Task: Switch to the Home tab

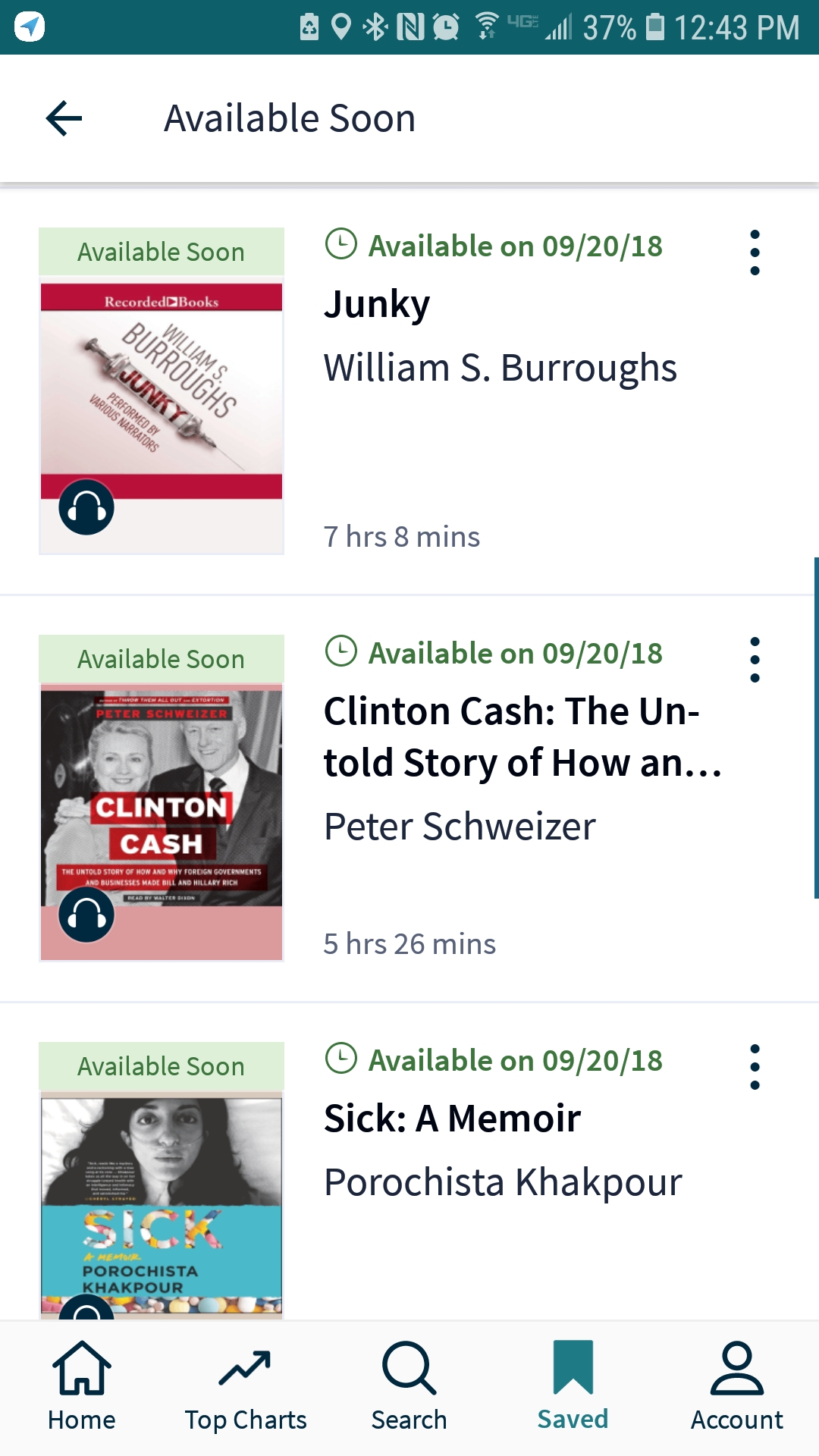Action: [x=82, y=1388]
